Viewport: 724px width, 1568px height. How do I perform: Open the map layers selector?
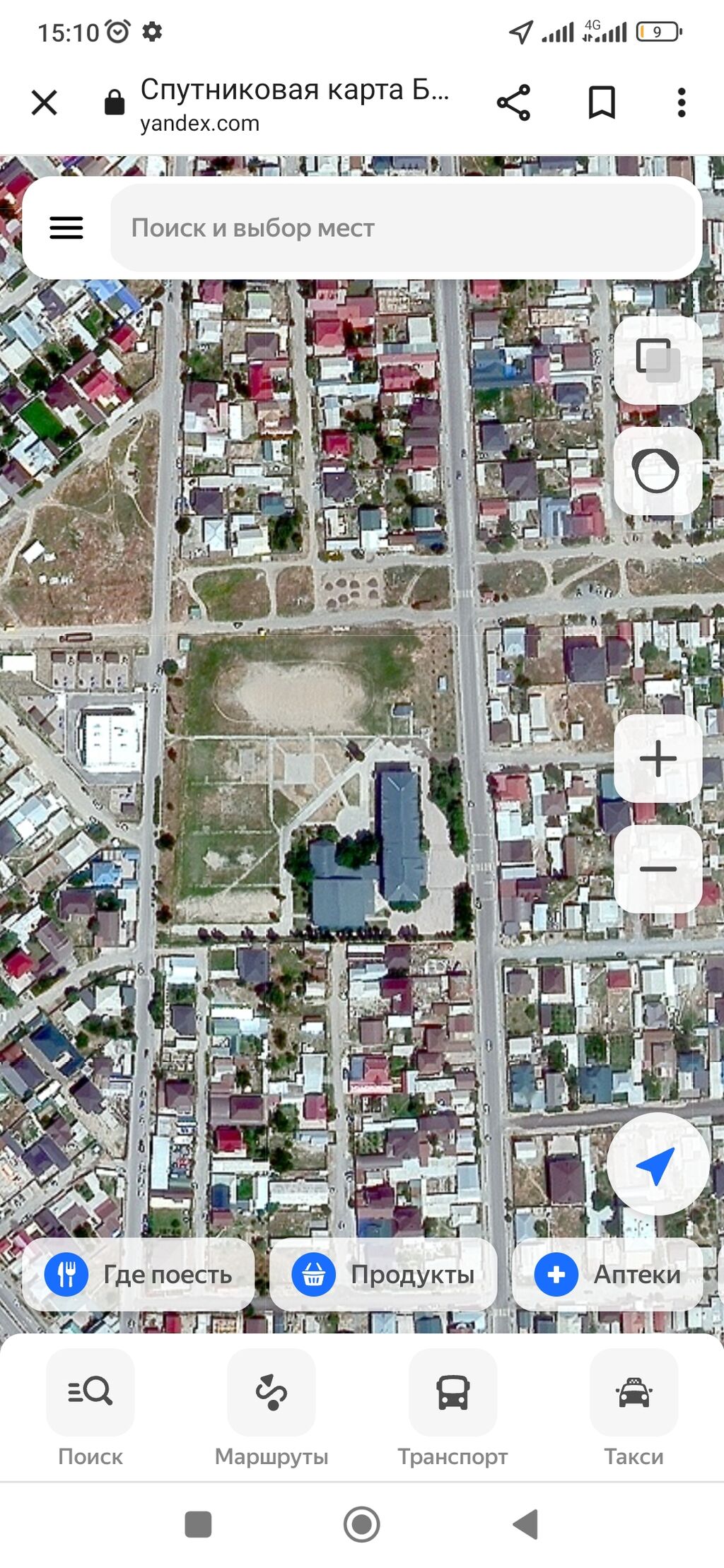658,360
